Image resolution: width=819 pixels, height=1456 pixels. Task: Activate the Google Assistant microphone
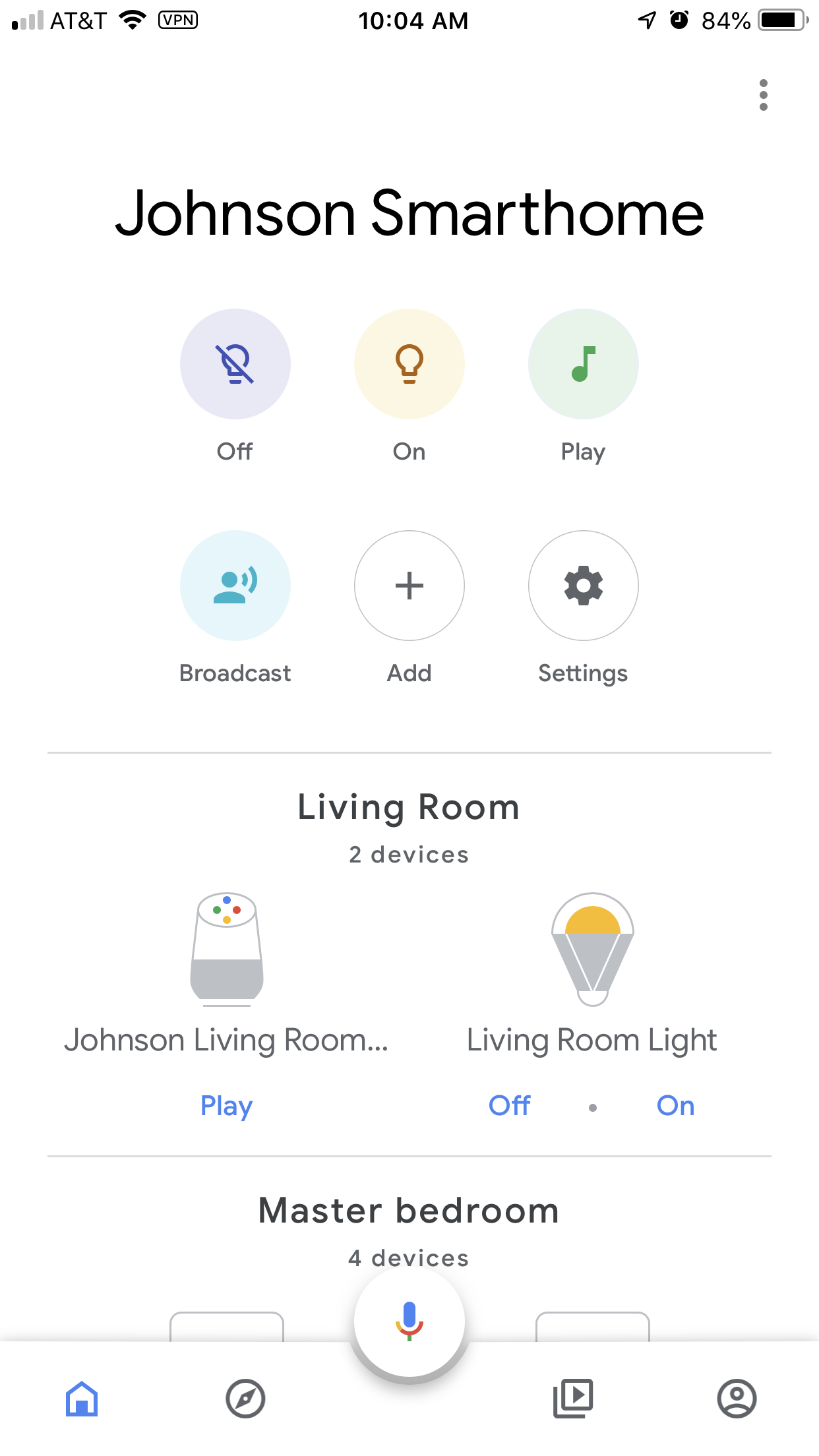(409, 1321)
